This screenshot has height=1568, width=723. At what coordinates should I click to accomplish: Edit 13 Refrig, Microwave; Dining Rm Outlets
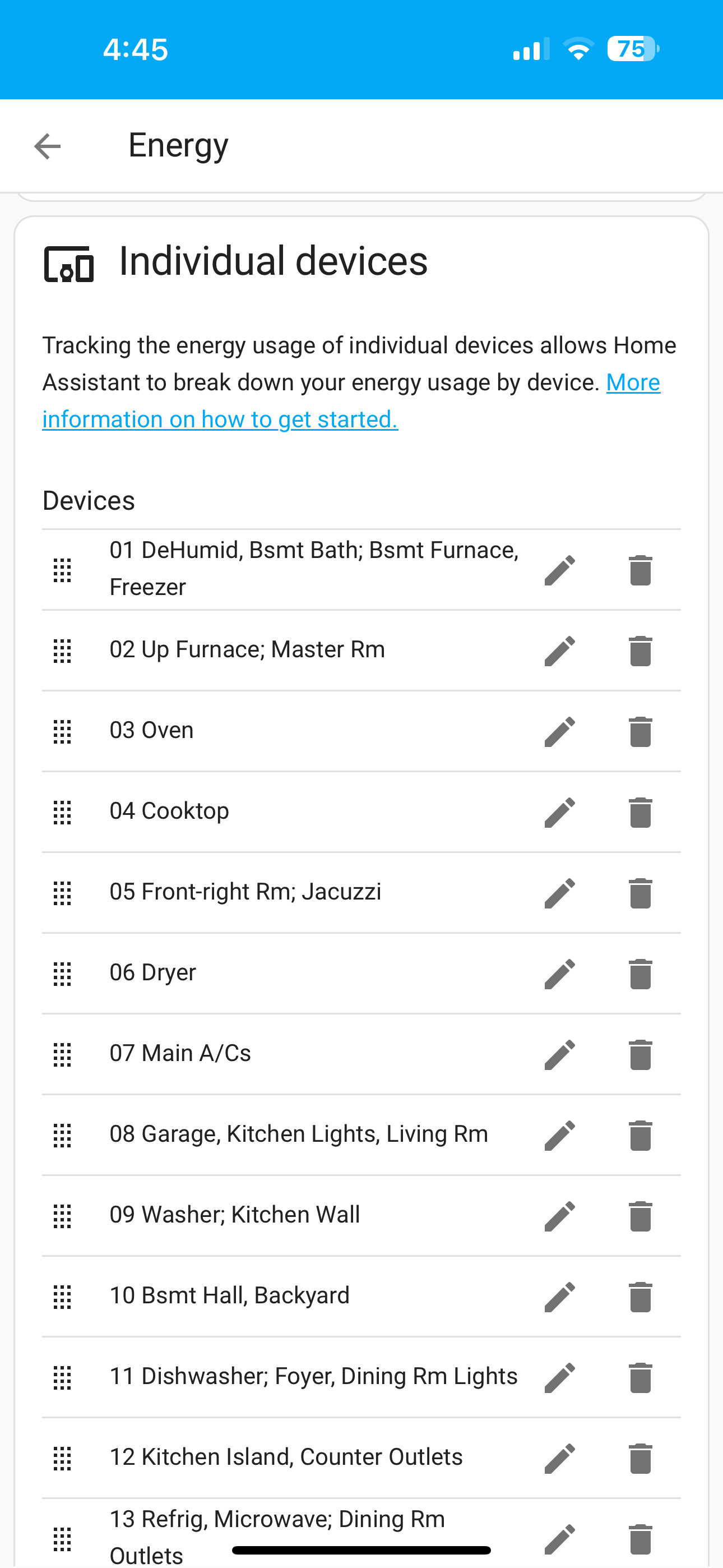point(560,1538)
